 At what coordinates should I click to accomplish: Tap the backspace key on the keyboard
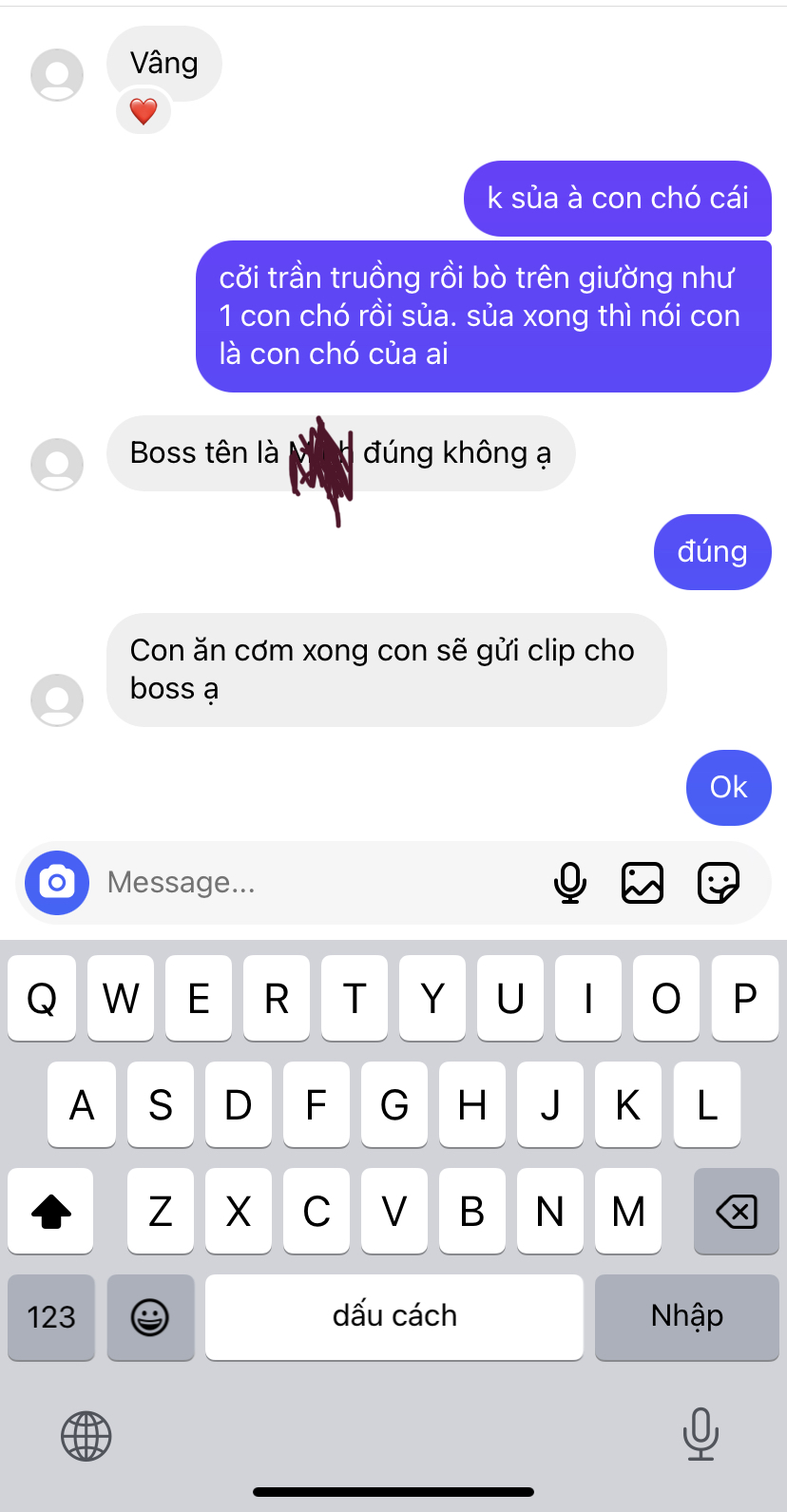(736, 1212)
